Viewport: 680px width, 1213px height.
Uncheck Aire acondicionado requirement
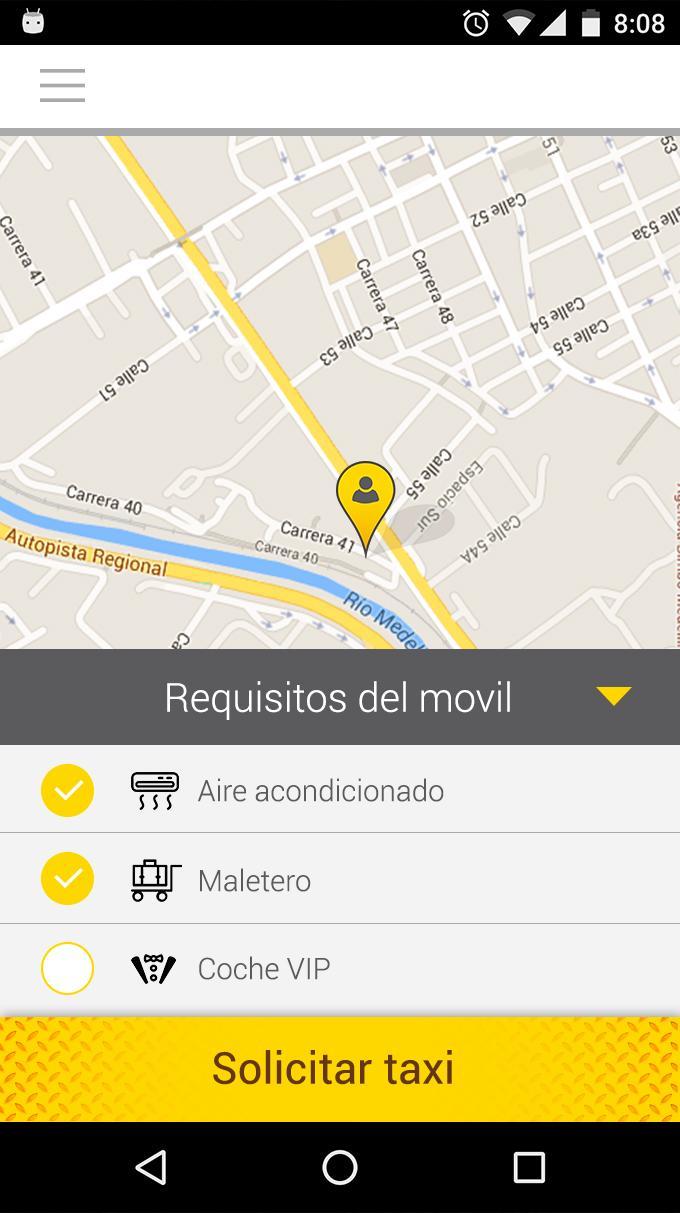click(x=67, y=790)
